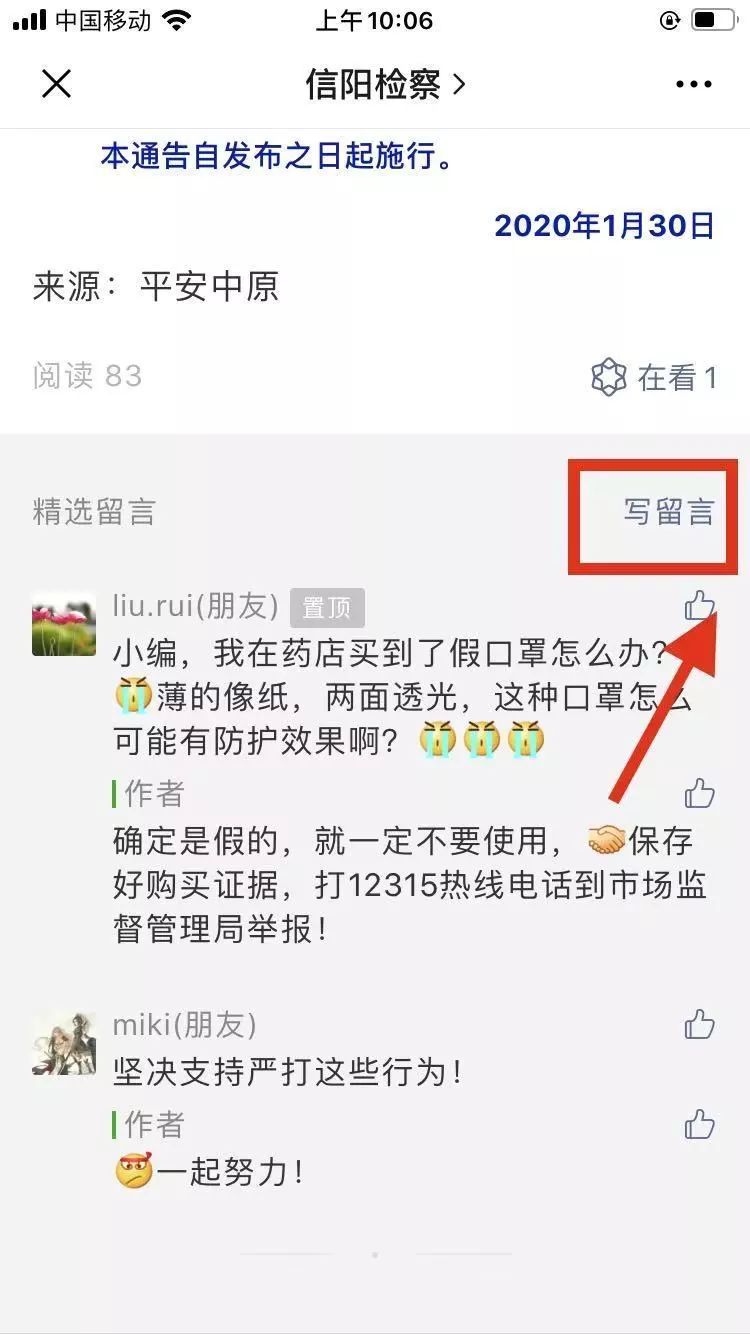The height and width of the screenshot is (1334, 750).
Task: Like miki's comment
Action: [699, 1024]
